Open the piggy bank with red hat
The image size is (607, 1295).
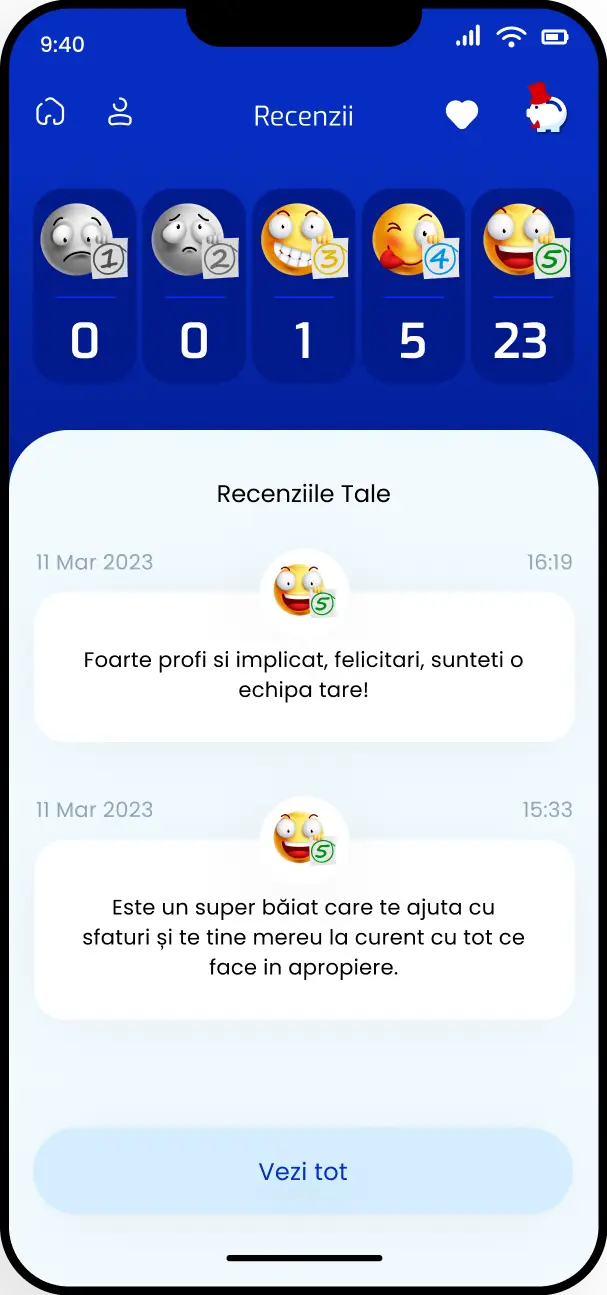[546, 110]
